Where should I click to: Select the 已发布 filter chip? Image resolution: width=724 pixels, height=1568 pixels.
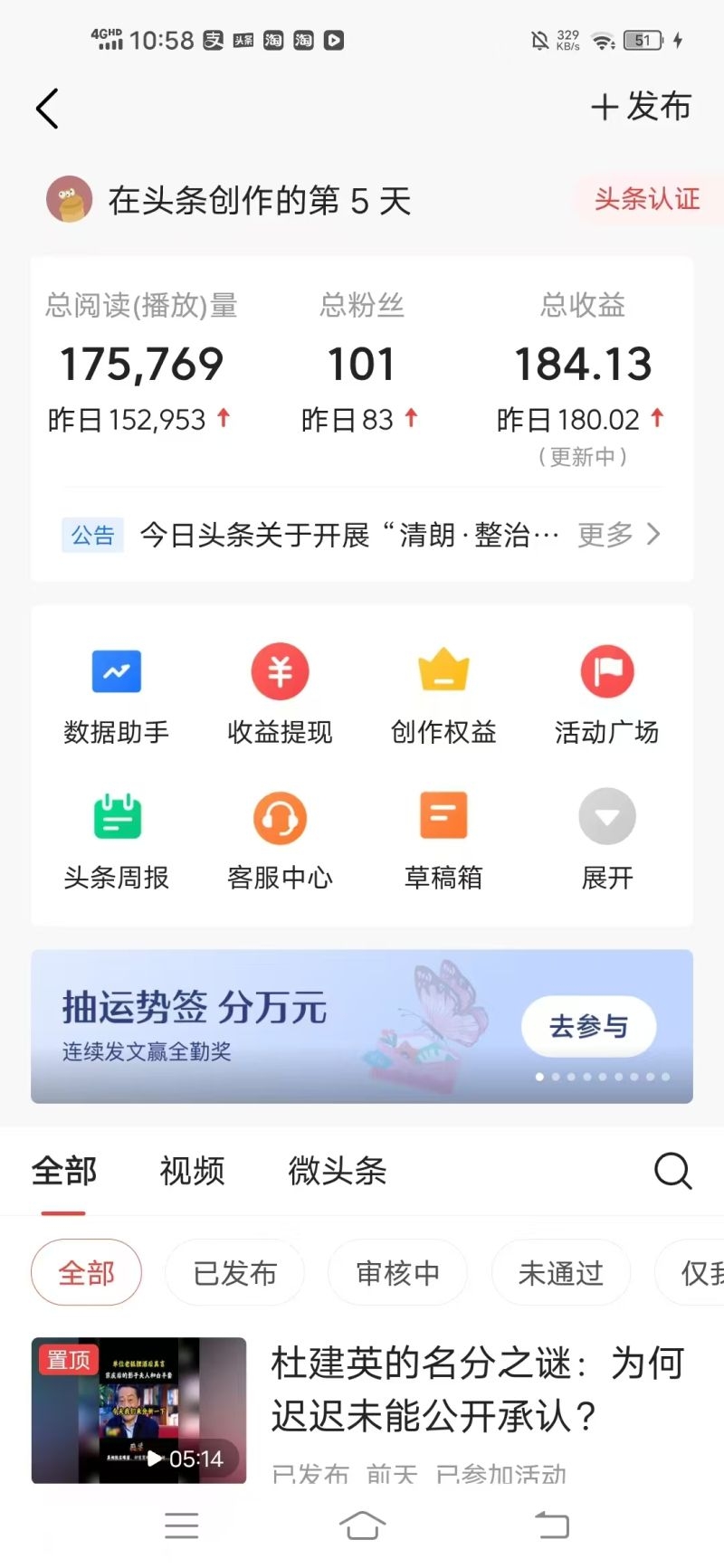[234, 1272]
